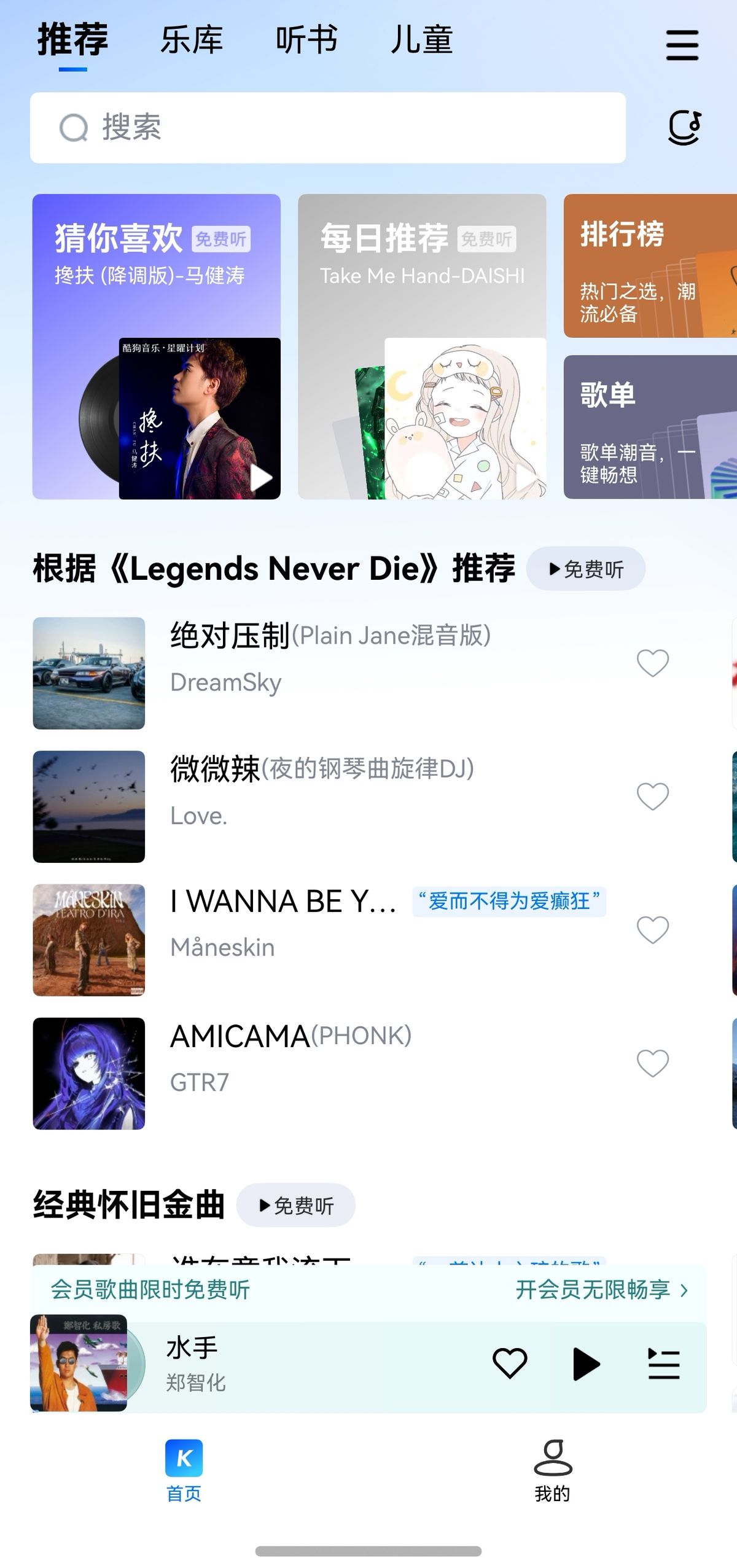Open the mini player's playlist queue

(664, 1365)
